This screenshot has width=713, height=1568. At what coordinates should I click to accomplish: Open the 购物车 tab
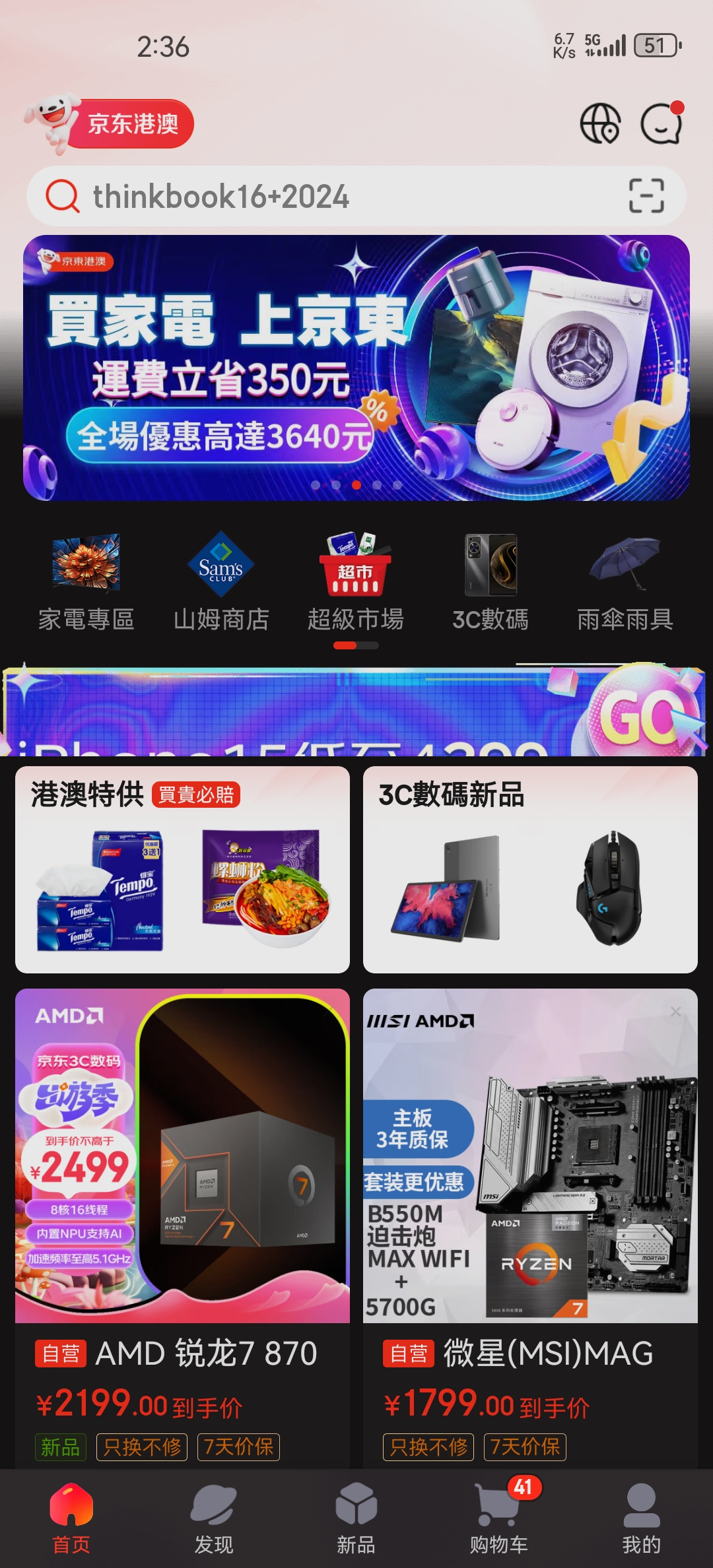pyautogui.click(x=498, y=1519)
